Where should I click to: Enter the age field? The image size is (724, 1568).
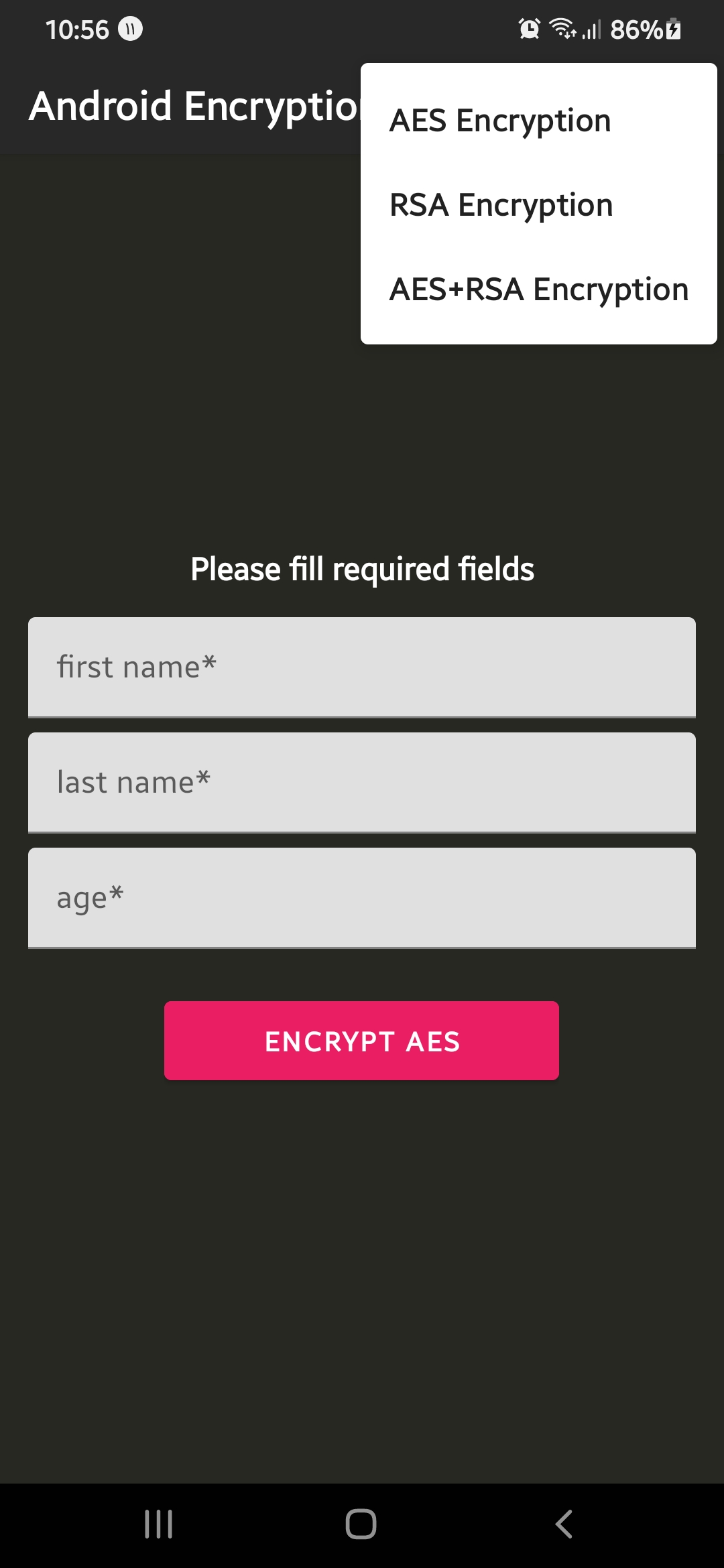[362, 898]
